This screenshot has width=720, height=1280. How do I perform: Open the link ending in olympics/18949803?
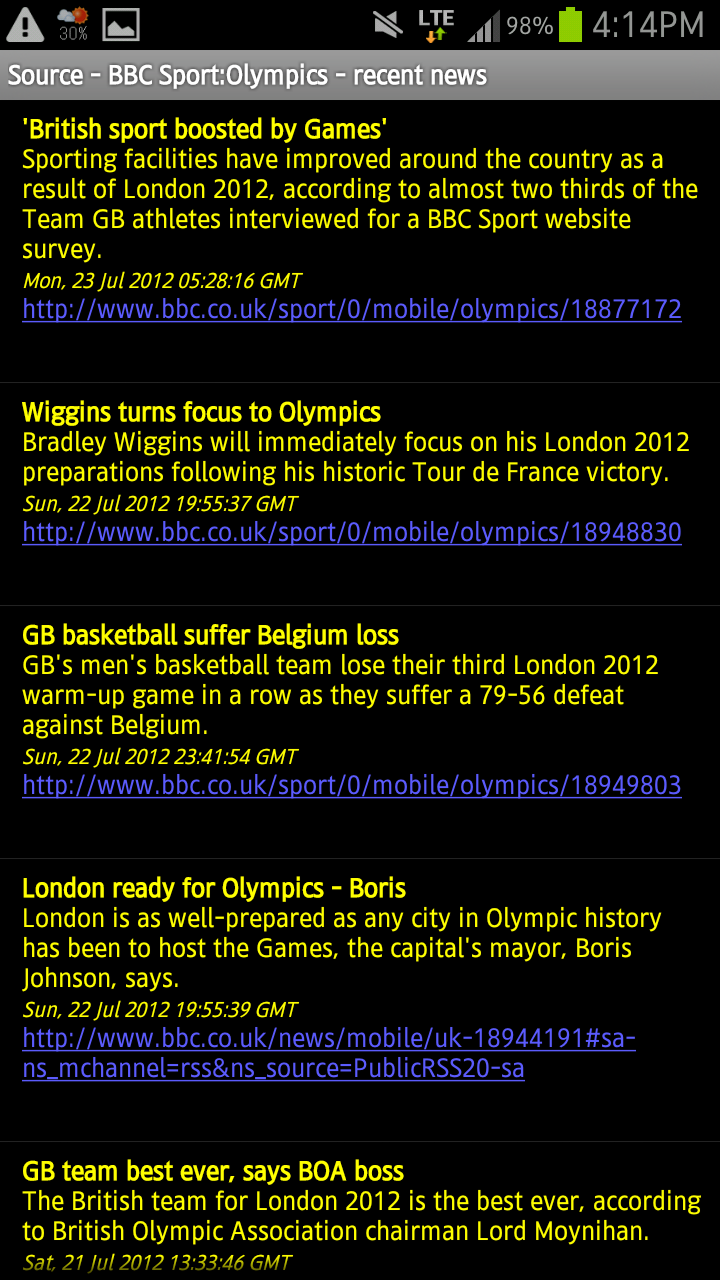pos(352,786)
